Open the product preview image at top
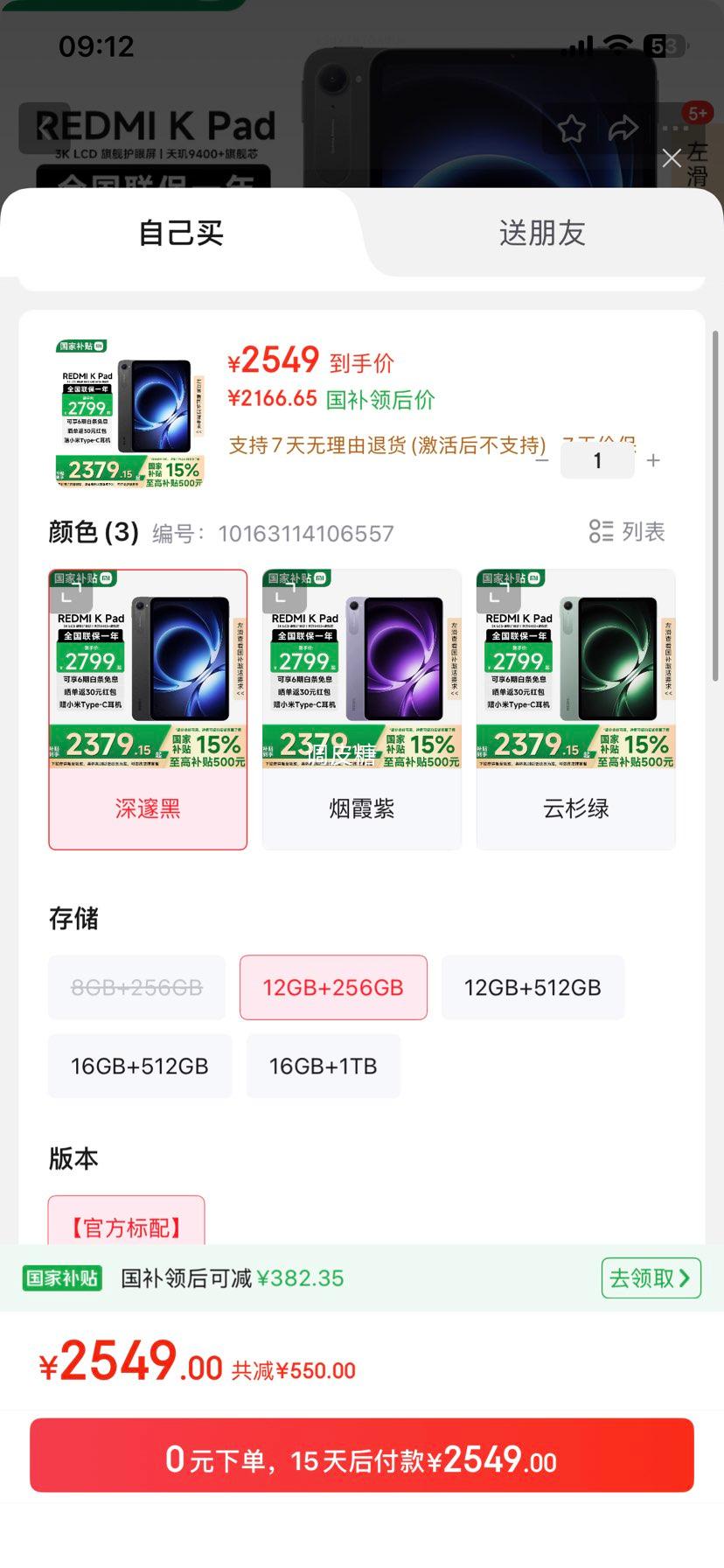The width and height of the screenshot is (724, 1568). click(129, 411)
